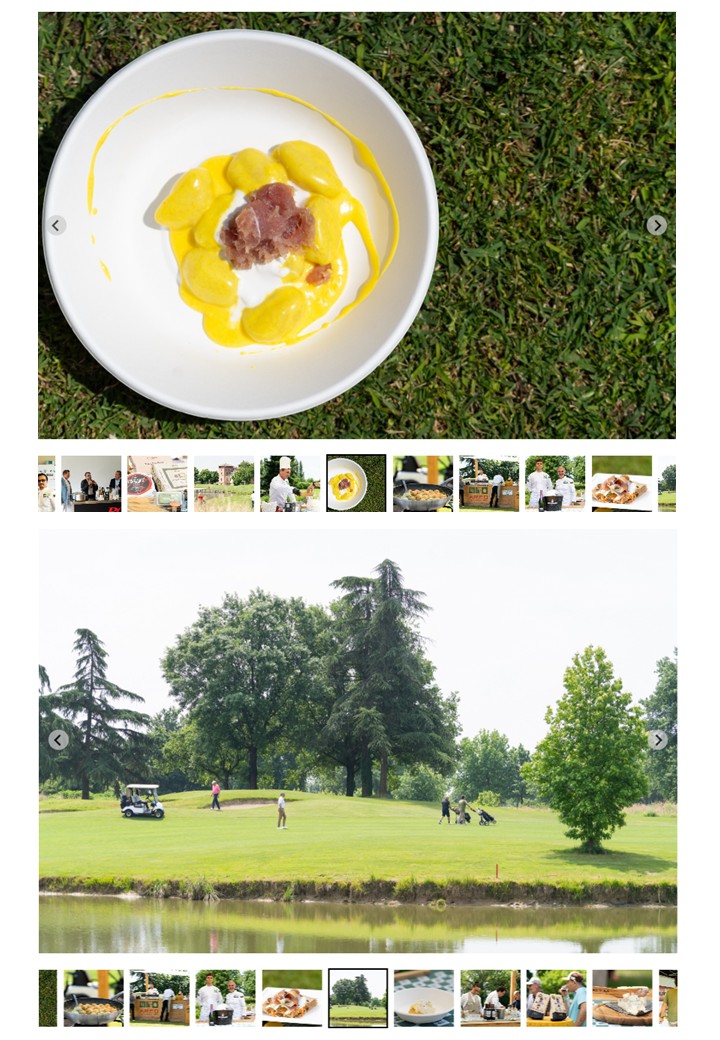
Task: Select the villa building landscape thumbnail
Action: [223, 484]
